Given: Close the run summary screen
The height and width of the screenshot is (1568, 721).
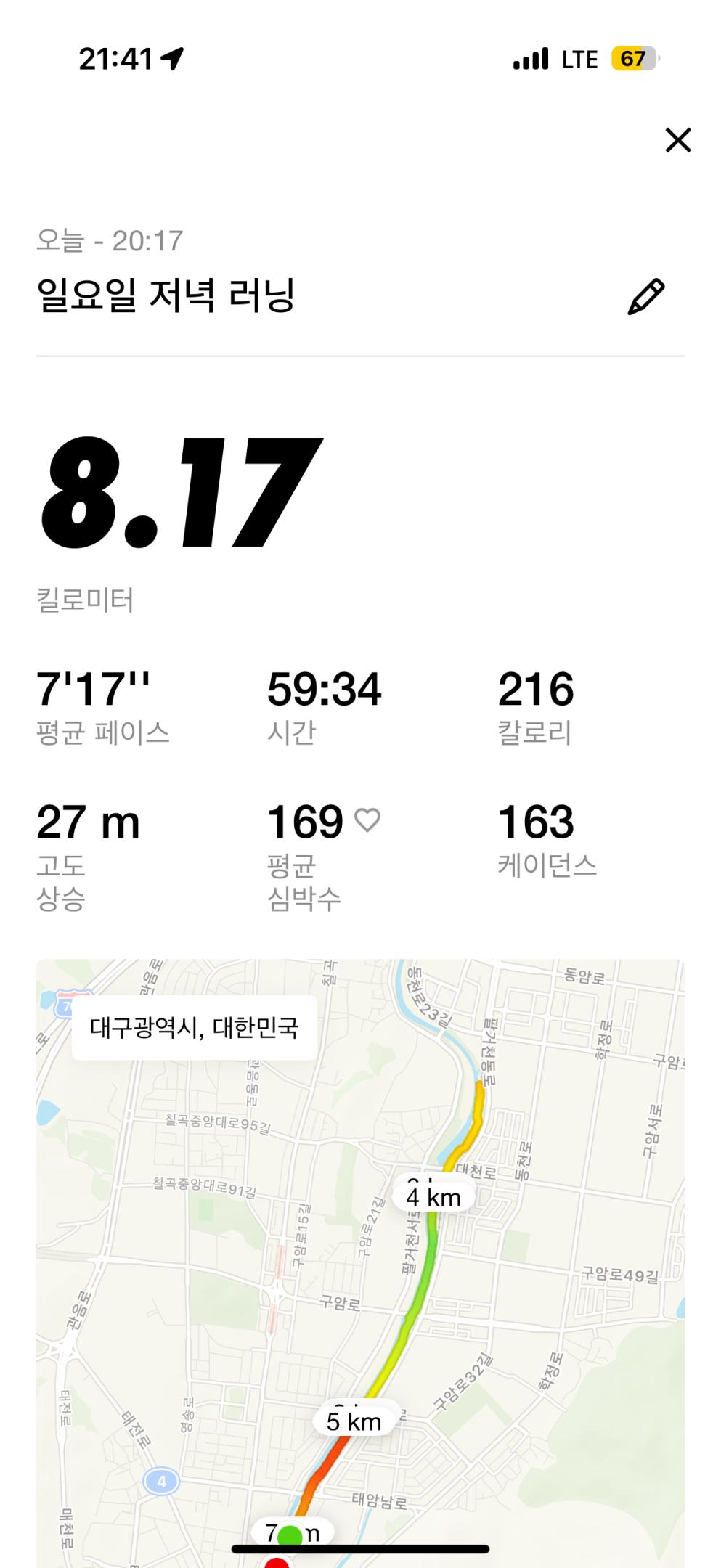Looking at the screenshot, I should click(x=677, y=140).
